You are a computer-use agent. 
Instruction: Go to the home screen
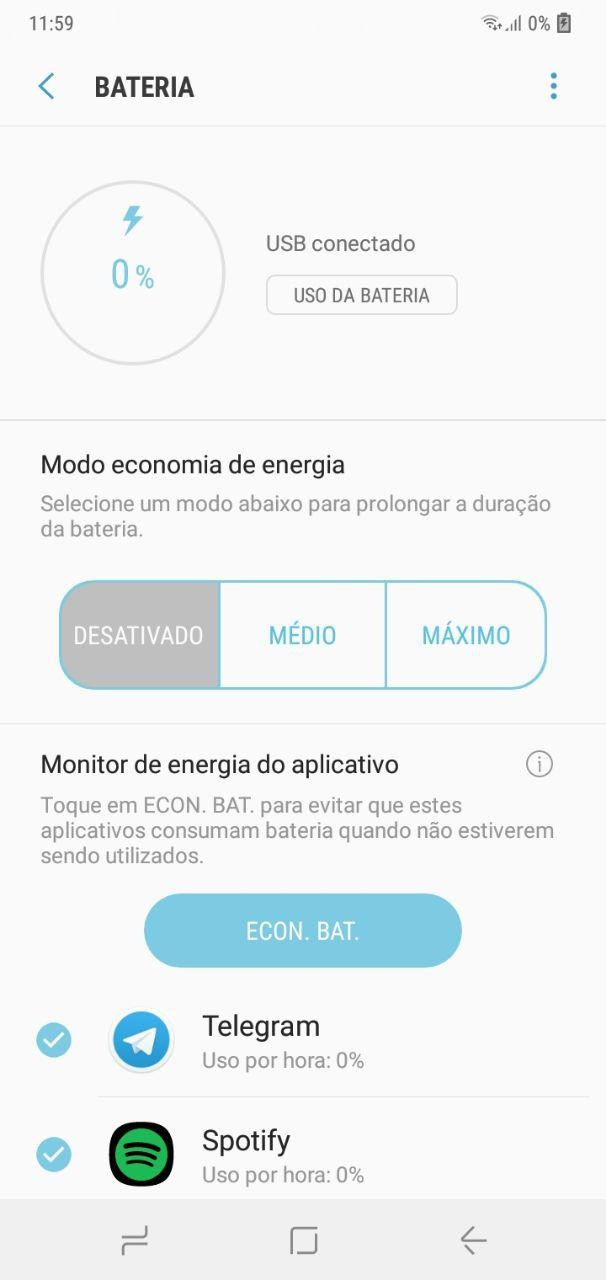coord(303,1241)
